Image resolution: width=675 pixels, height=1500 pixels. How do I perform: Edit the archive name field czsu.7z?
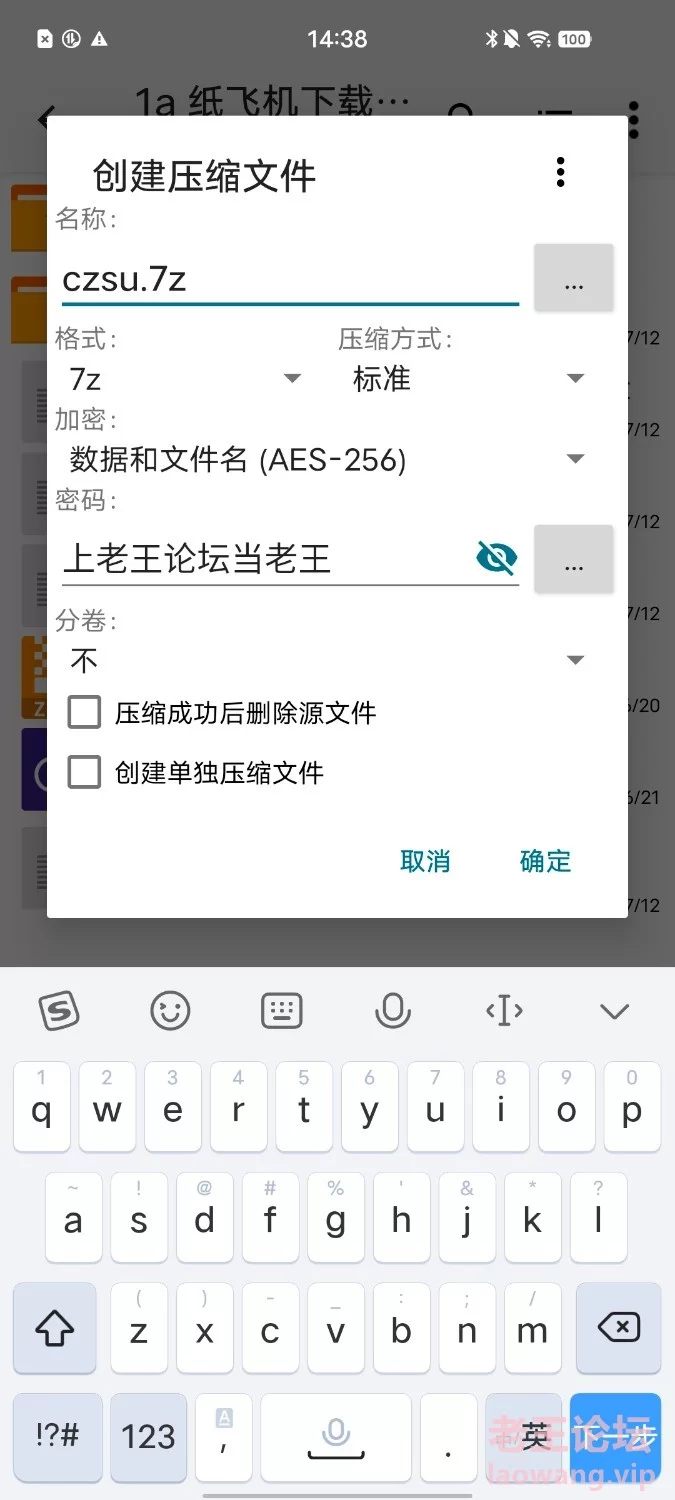point(288,279)
